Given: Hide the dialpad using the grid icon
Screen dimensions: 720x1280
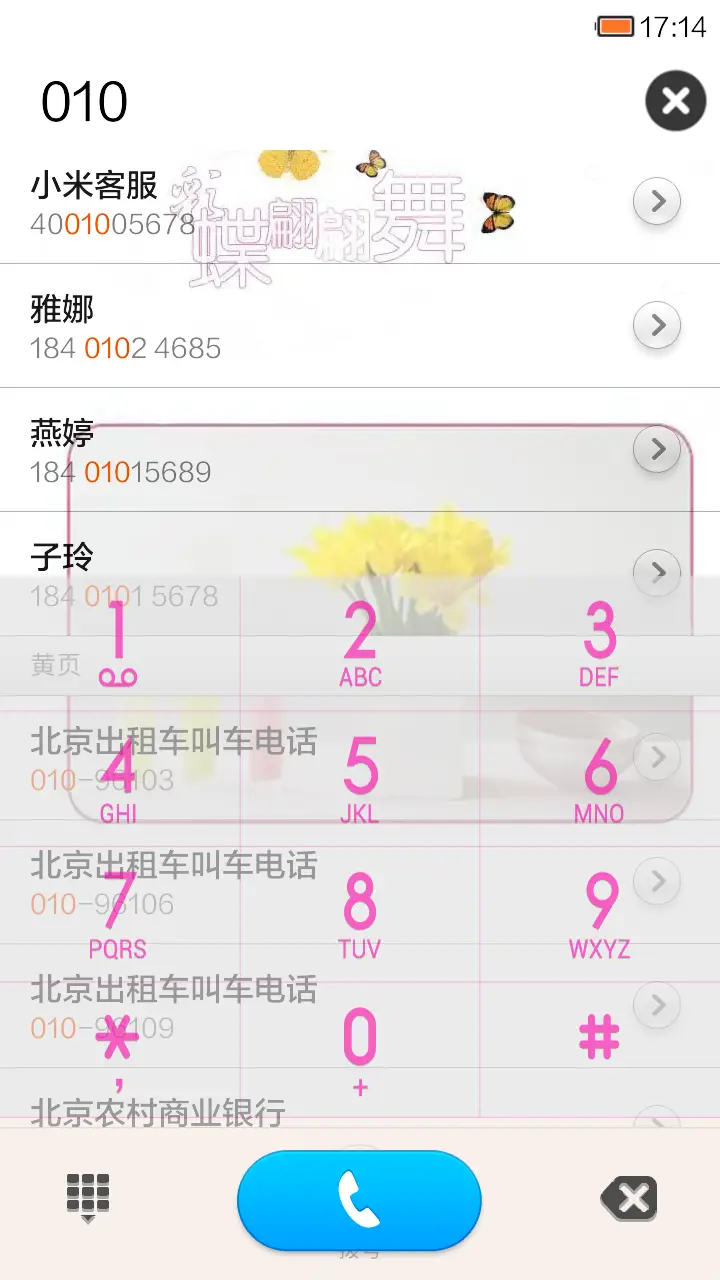Looking at the screenshot, I should click(x=87, y=1195).
